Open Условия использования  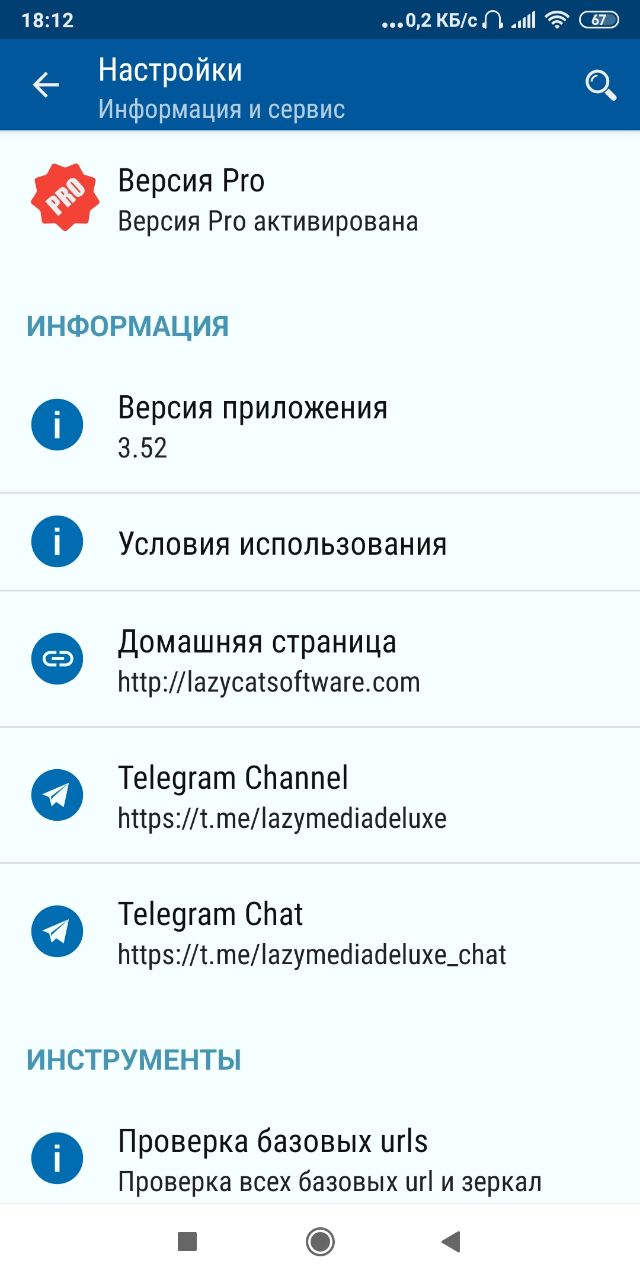click(320, 543)
